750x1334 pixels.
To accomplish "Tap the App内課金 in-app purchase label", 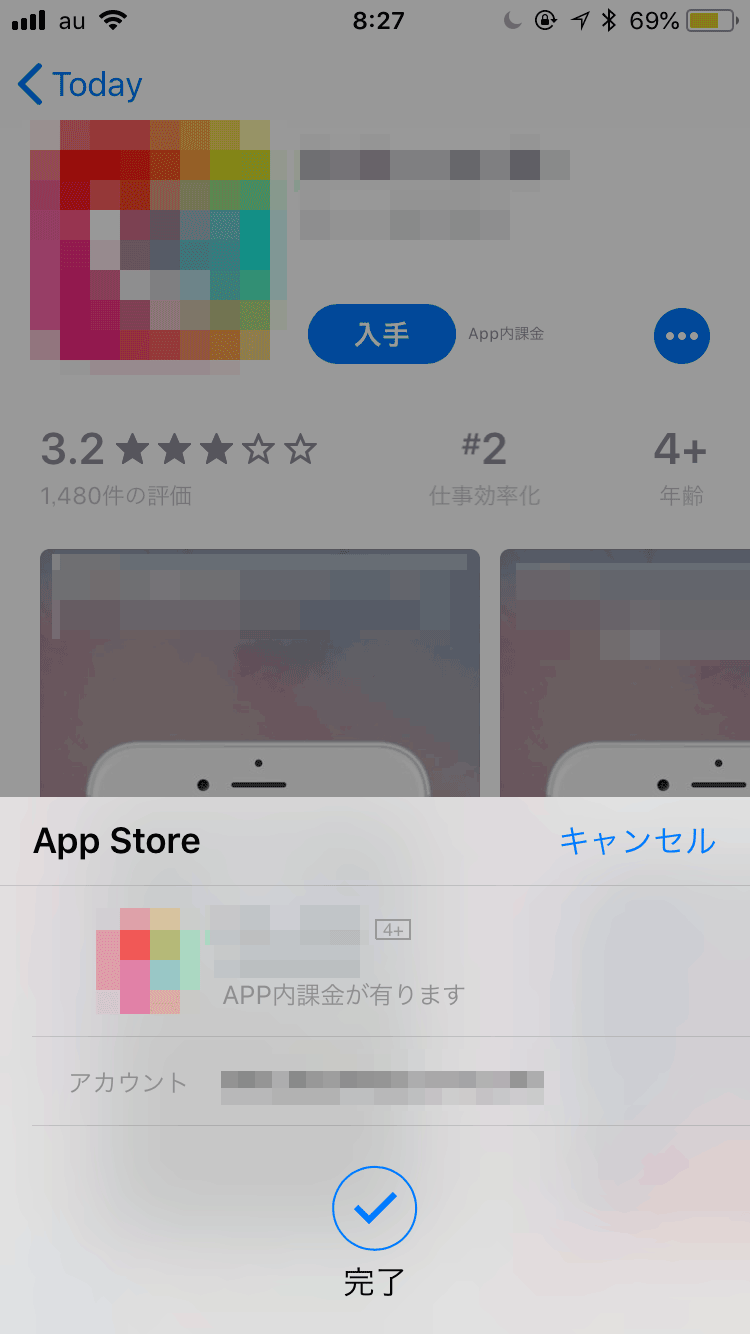I will (506, 334).
